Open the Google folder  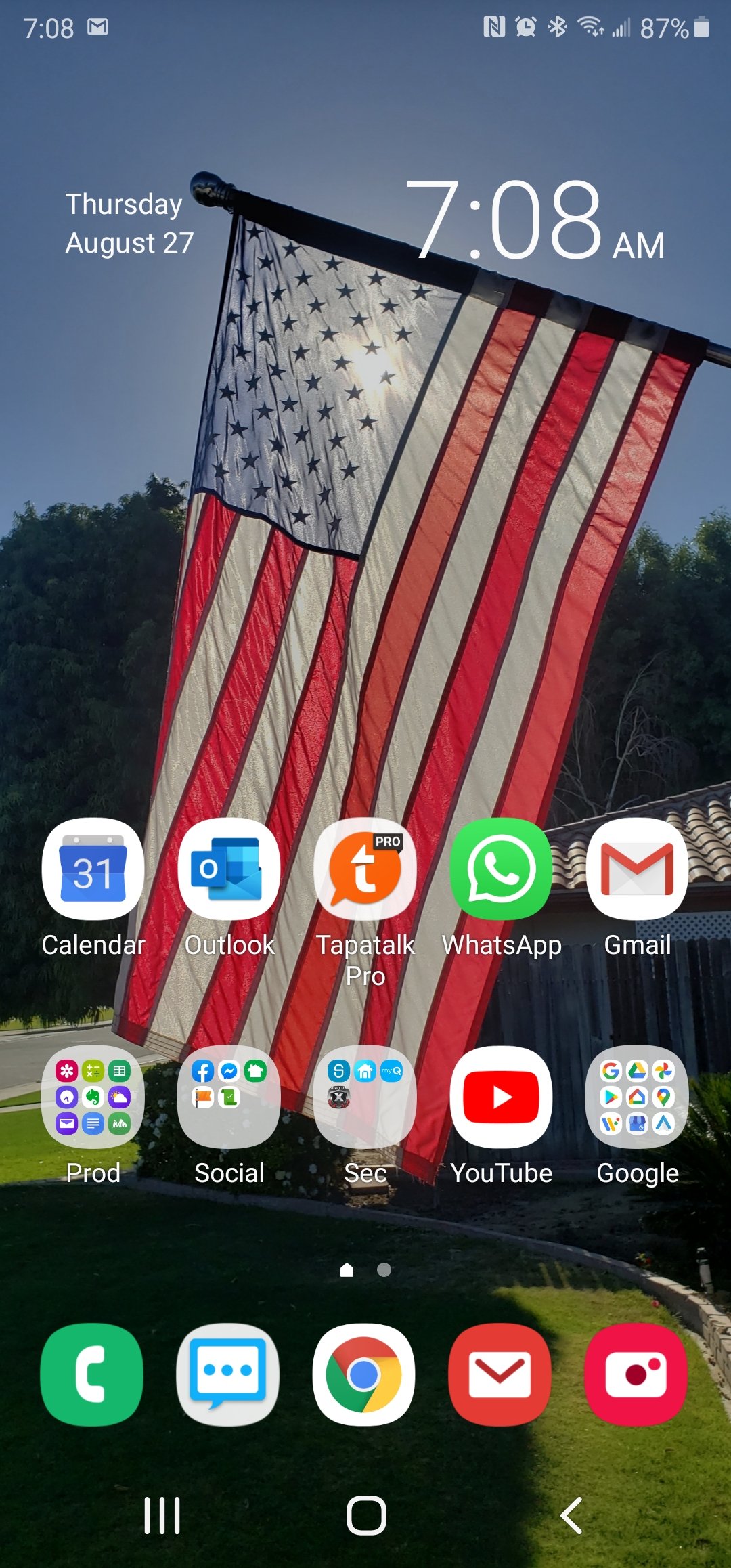pyautogui.click(x=638, y=1097)
